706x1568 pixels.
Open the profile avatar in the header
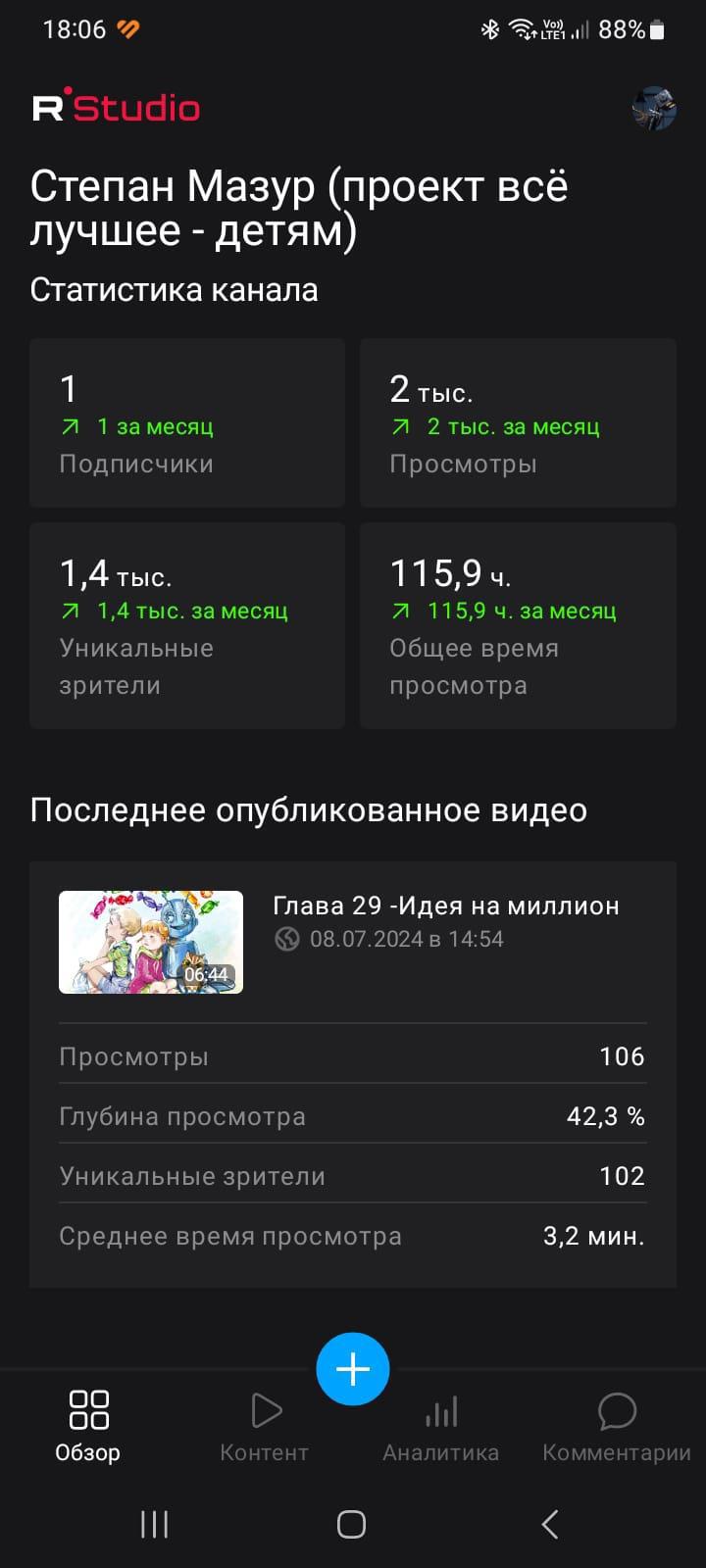tap(653, 108)
